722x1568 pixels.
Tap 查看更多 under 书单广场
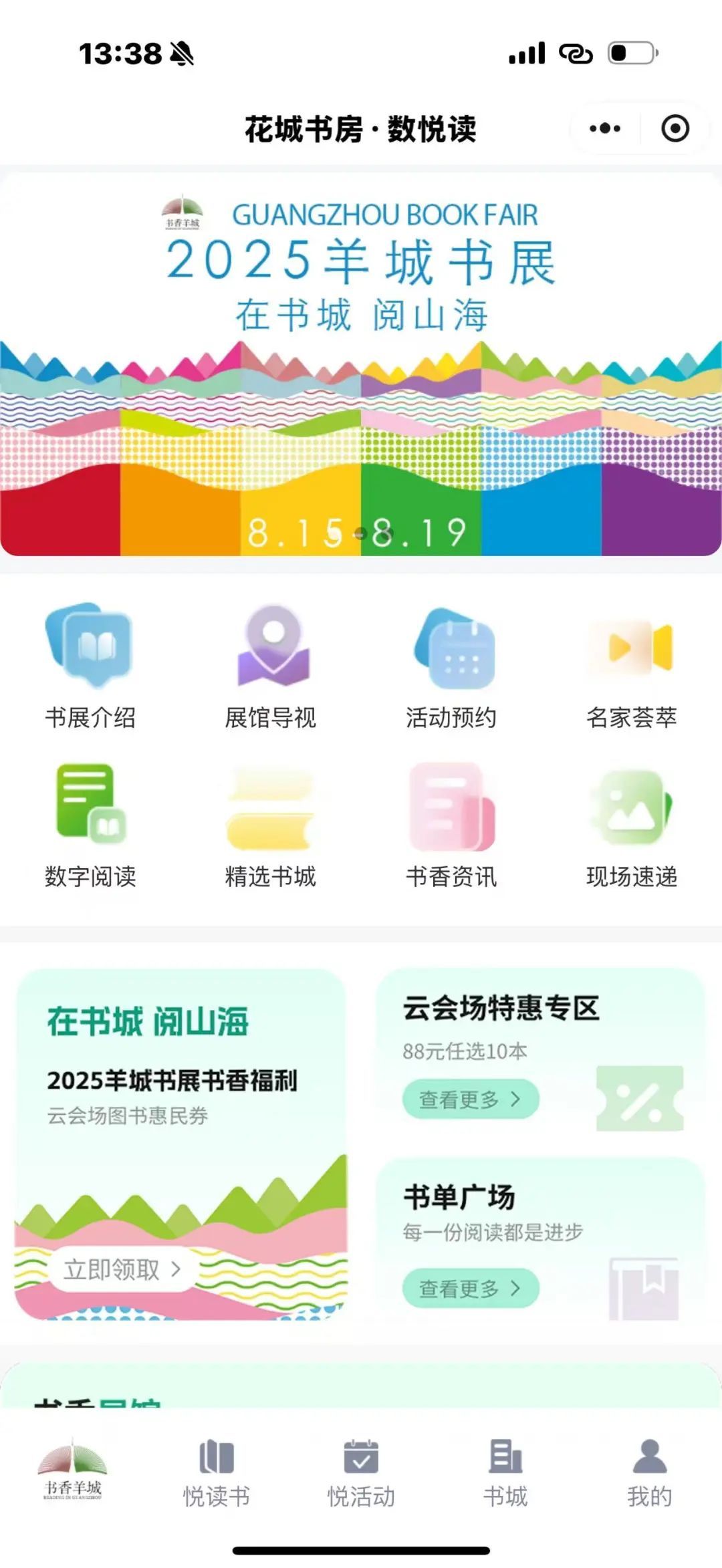pos(470,1288)
